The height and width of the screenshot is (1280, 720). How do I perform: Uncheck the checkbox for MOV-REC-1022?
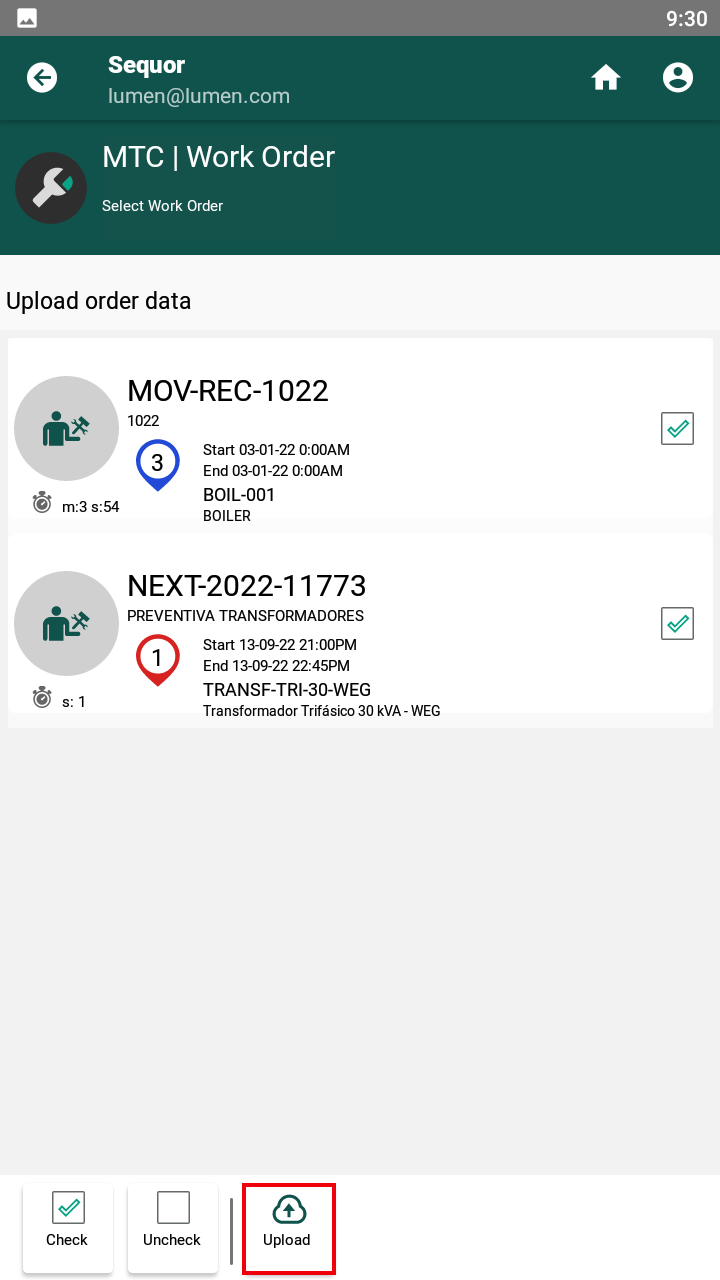tap(677, 429)
